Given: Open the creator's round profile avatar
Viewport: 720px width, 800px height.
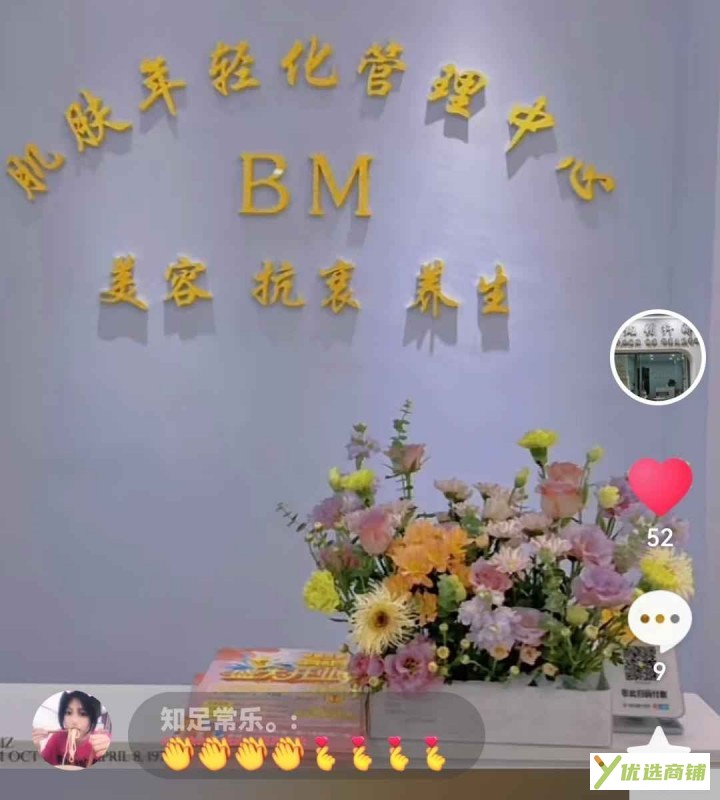Looking at the screenshot, I should (x=658, y=357).
